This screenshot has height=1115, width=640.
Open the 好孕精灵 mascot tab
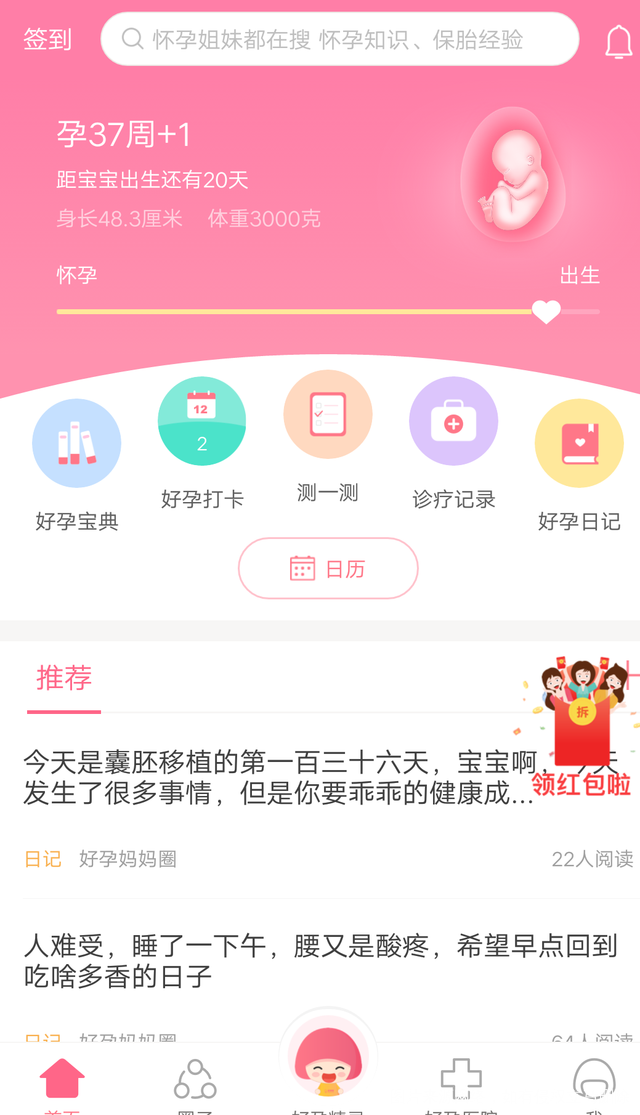(328, 1060)
